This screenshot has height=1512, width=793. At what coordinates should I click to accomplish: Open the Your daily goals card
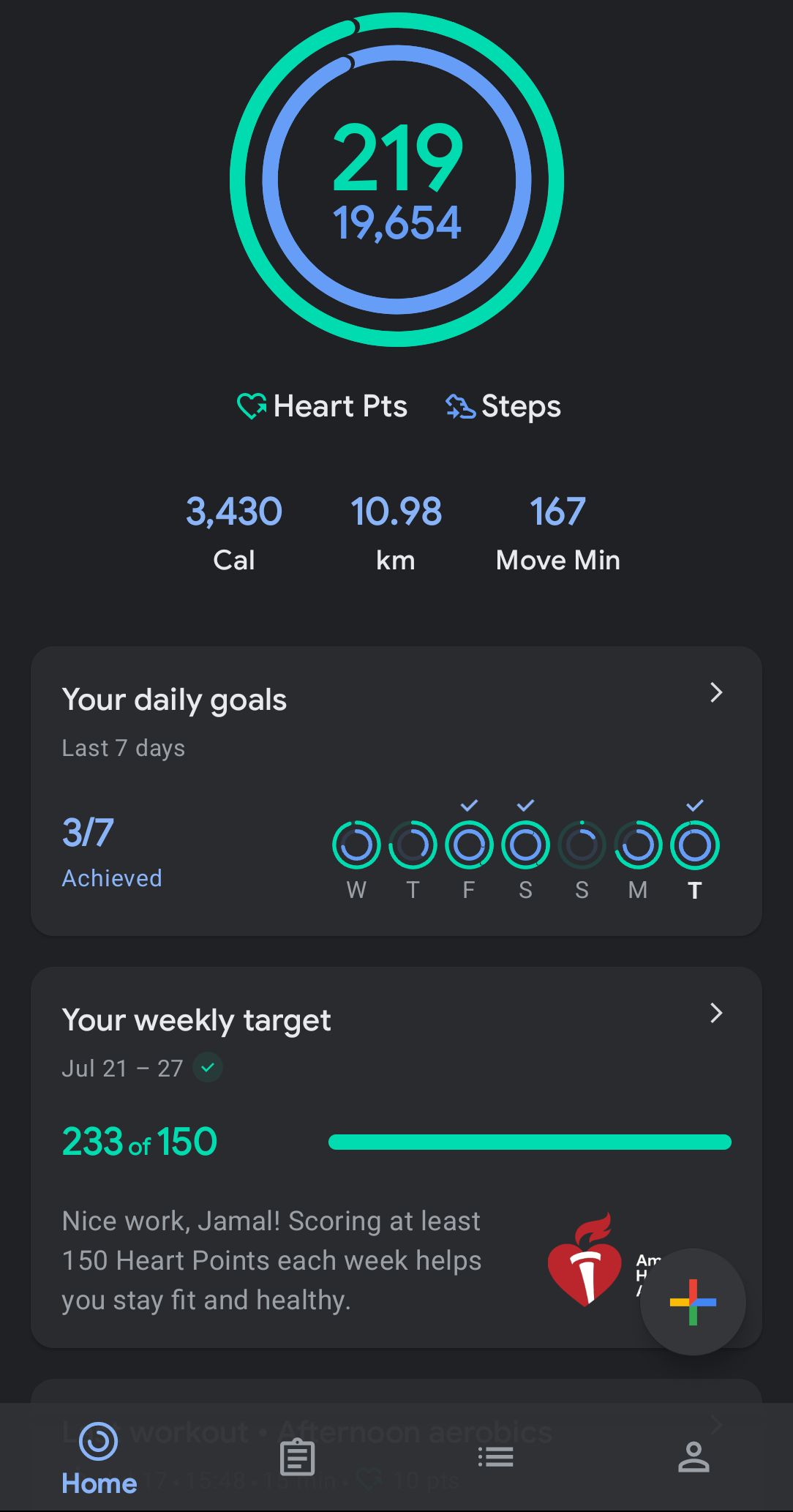pos(396,790)
